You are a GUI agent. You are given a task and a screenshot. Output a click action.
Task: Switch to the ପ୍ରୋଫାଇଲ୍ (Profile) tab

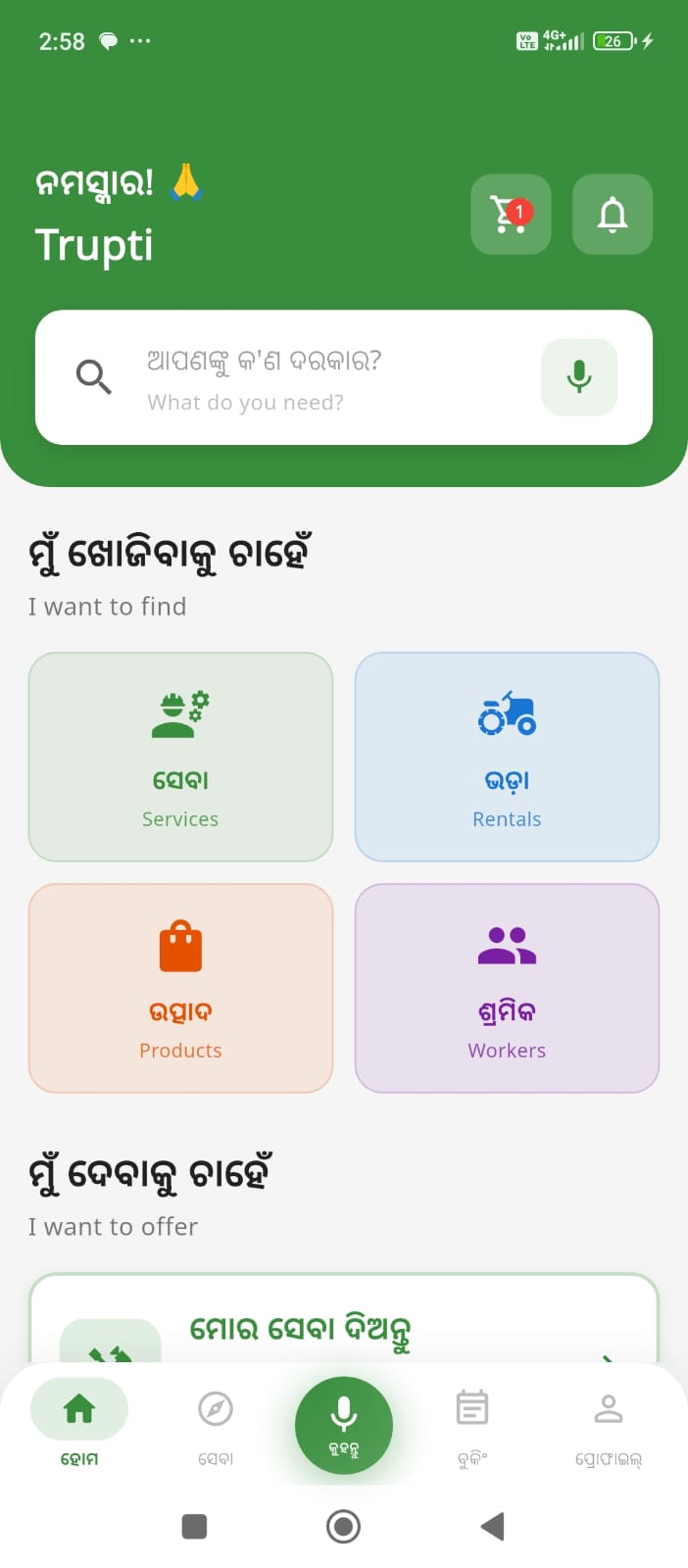point(608,1423)
